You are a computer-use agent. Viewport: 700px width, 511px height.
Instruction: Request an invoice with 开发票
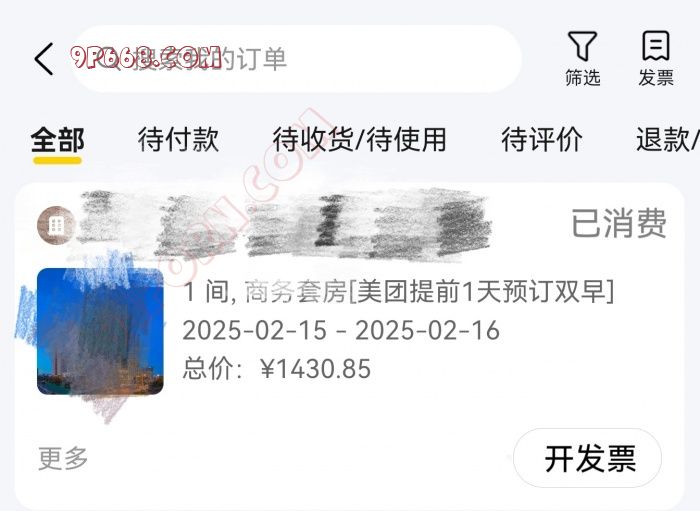pos(588,459)
